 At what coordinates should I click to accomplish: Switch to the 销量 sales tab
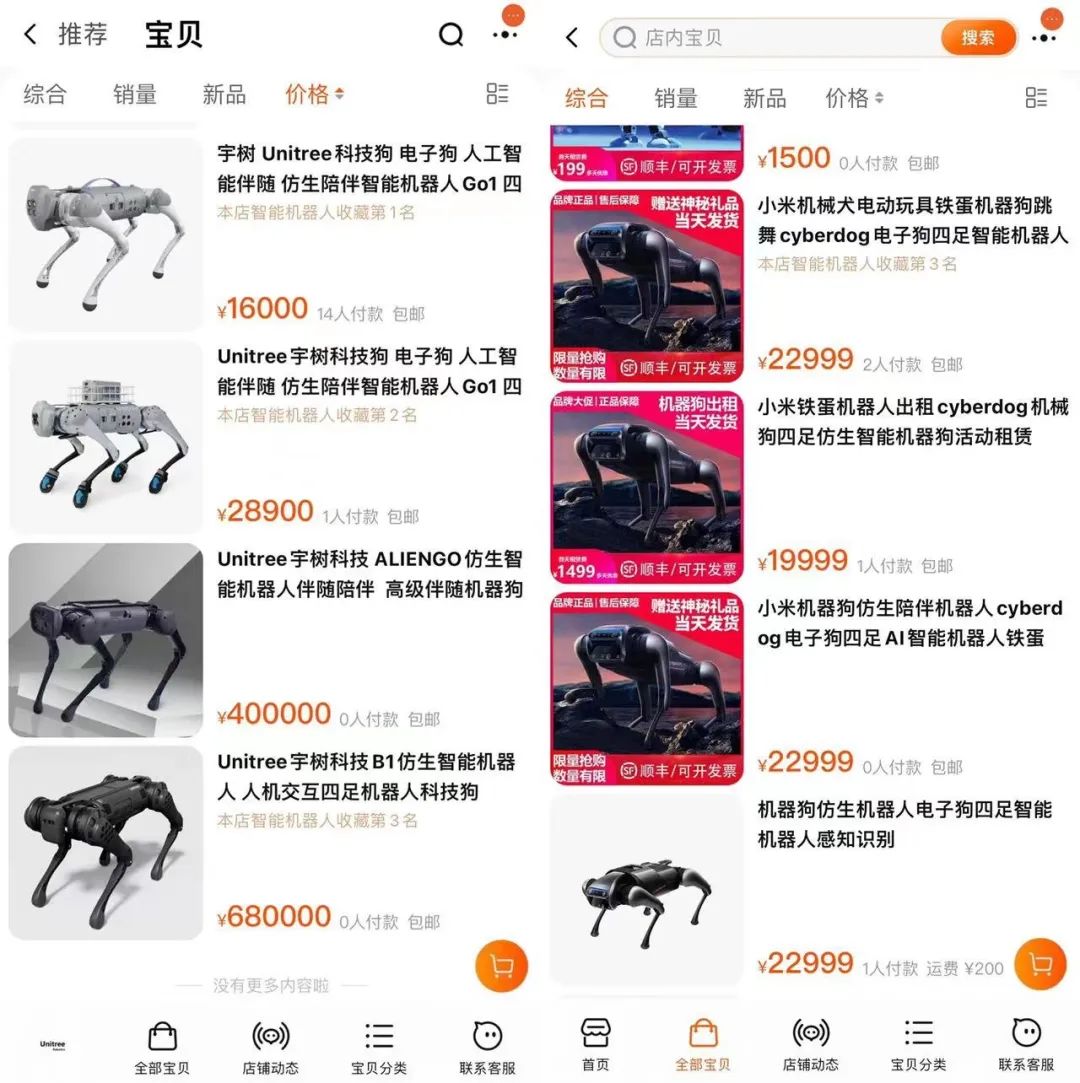pos(135,94)
